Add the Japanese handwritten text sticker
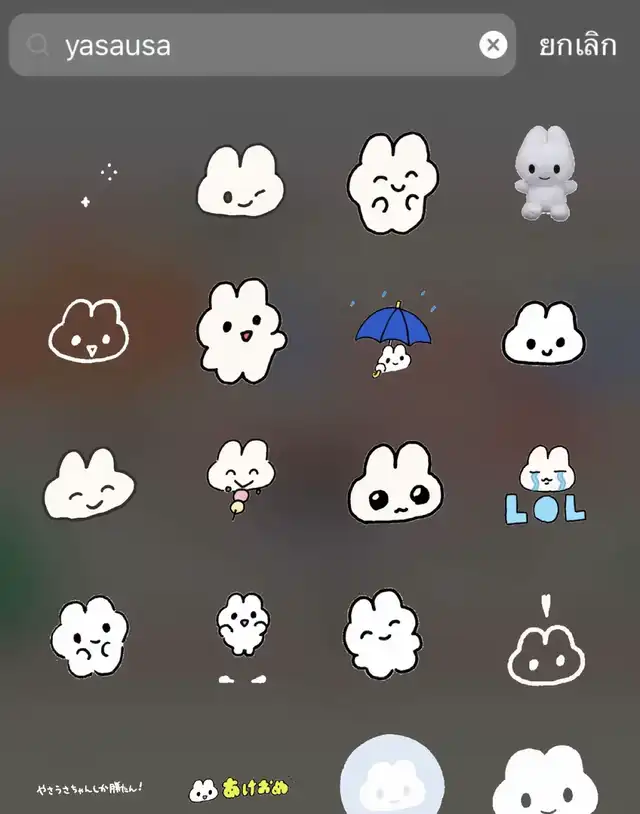 click(x=90, y=788)
